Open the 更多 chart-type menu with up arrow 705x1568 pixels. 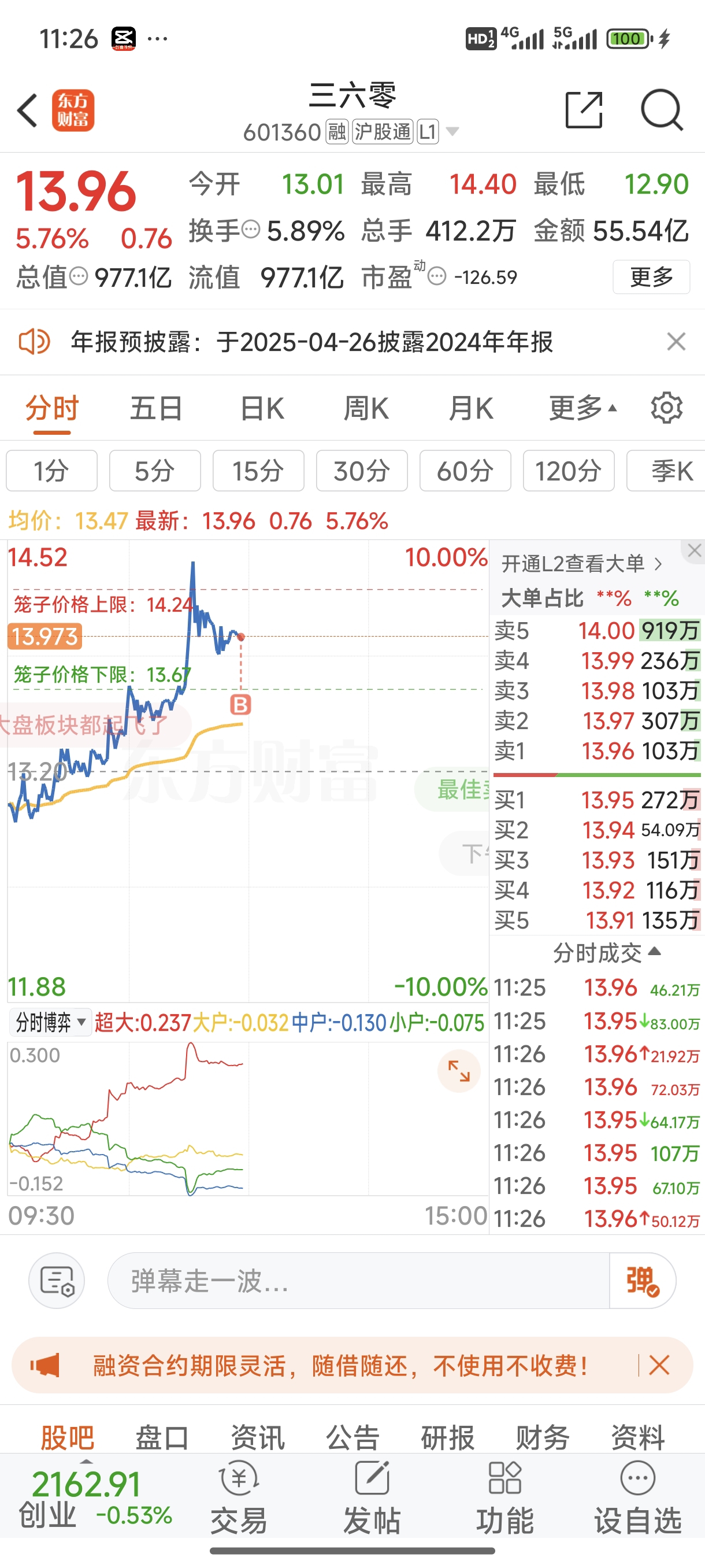point(581,408)
